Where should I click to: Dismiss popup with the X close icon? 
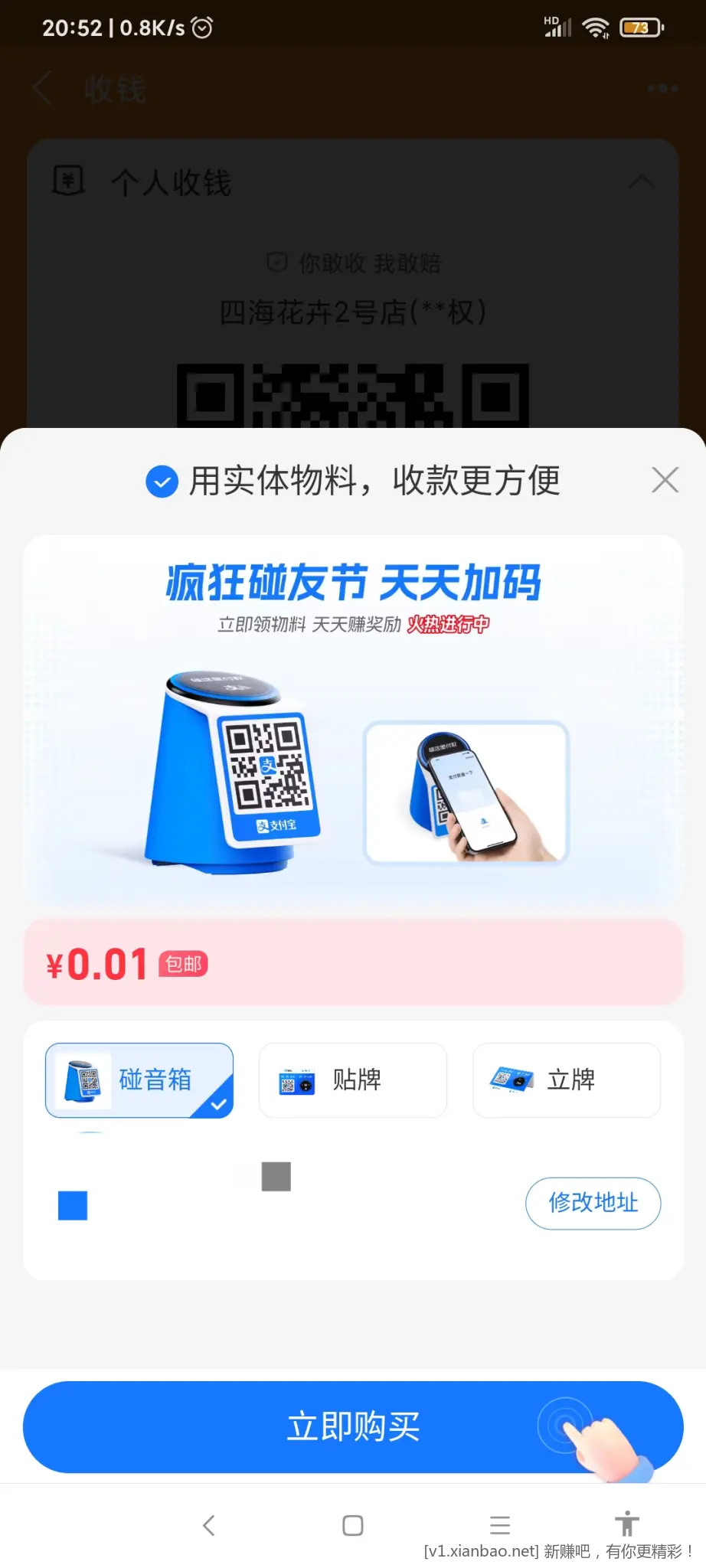[x=665, y=480]
